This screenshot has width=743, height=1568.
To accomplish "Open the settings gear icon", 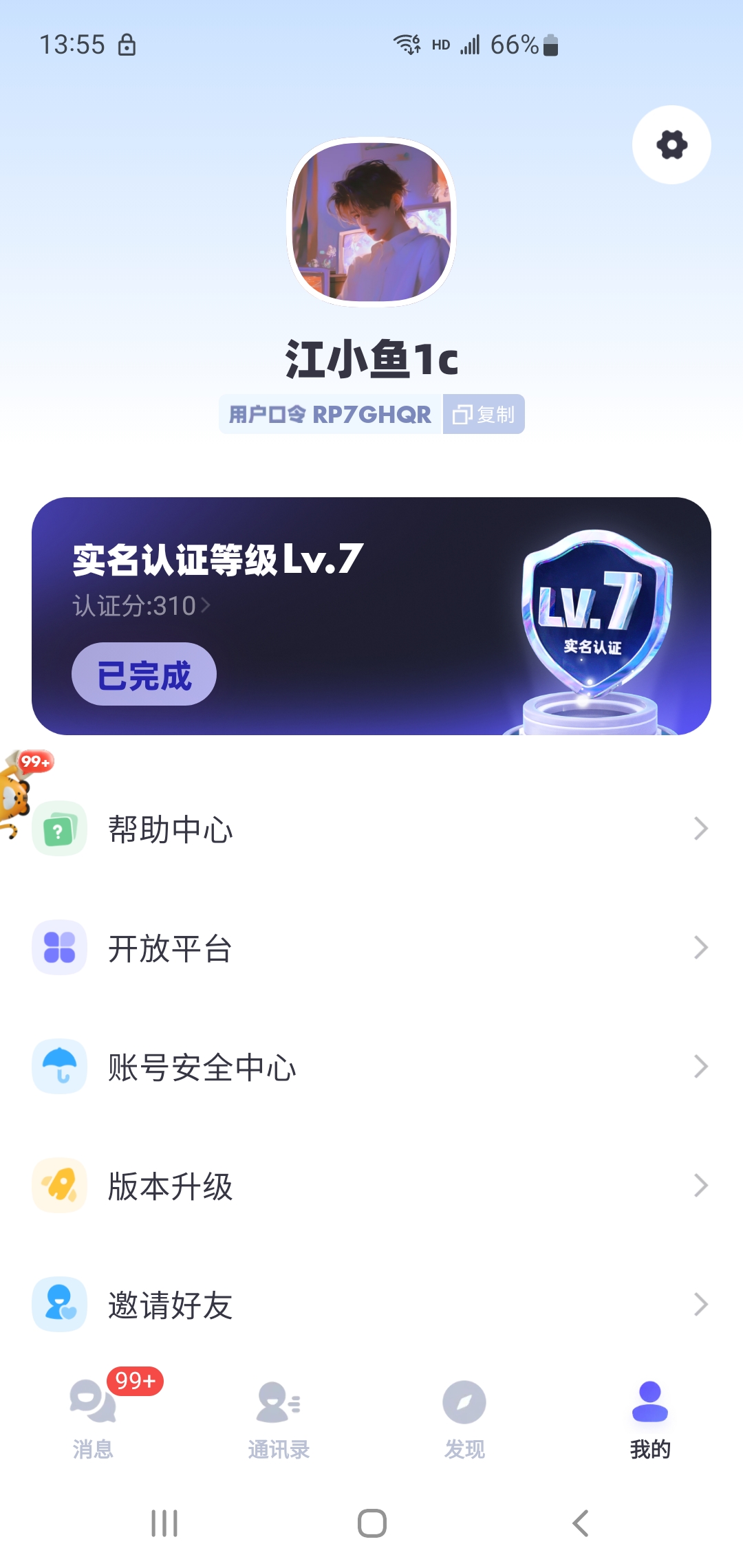I will point(670,146).
